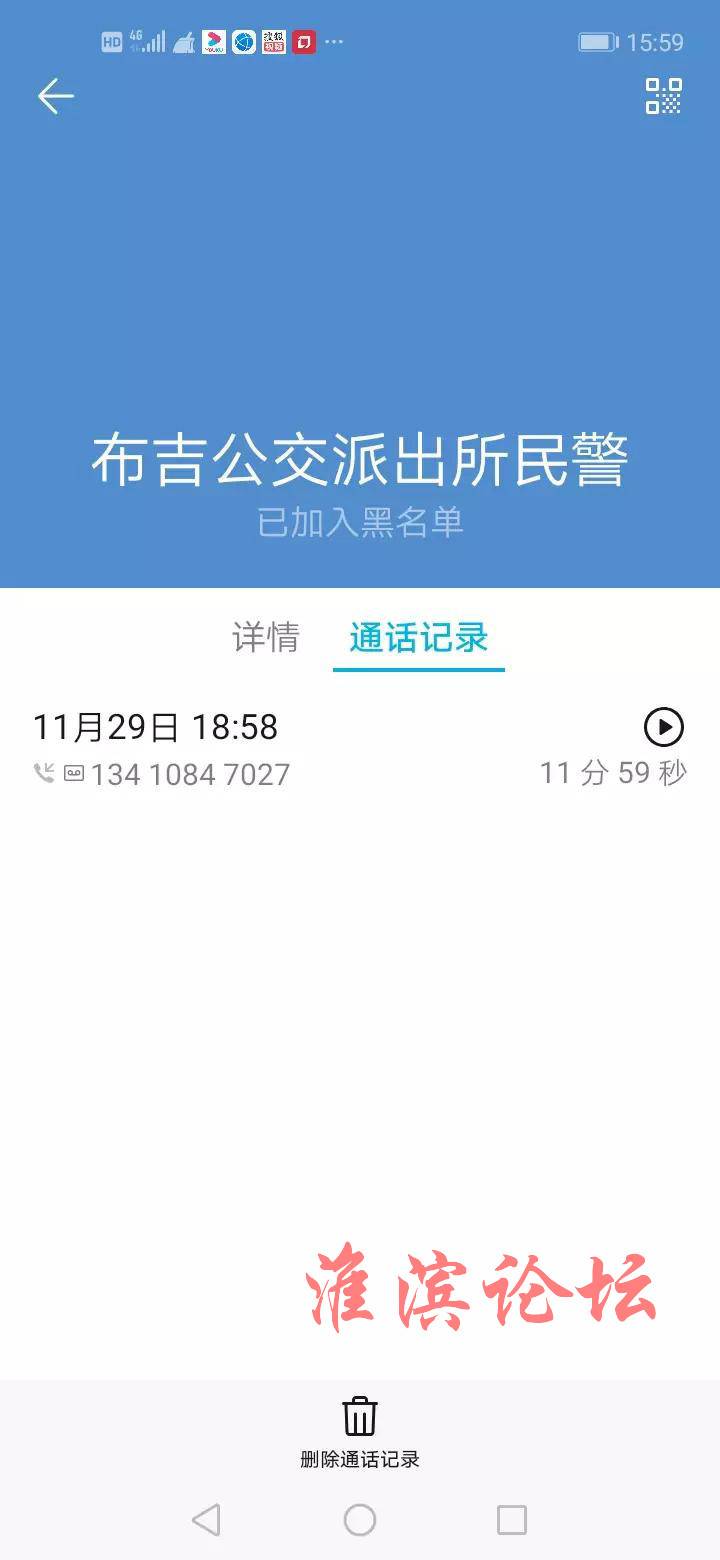The height and width of the screenshot is (1560, 720).
Task: Tap 删除通话记录 to delete call records
Action: [360, 1432]
